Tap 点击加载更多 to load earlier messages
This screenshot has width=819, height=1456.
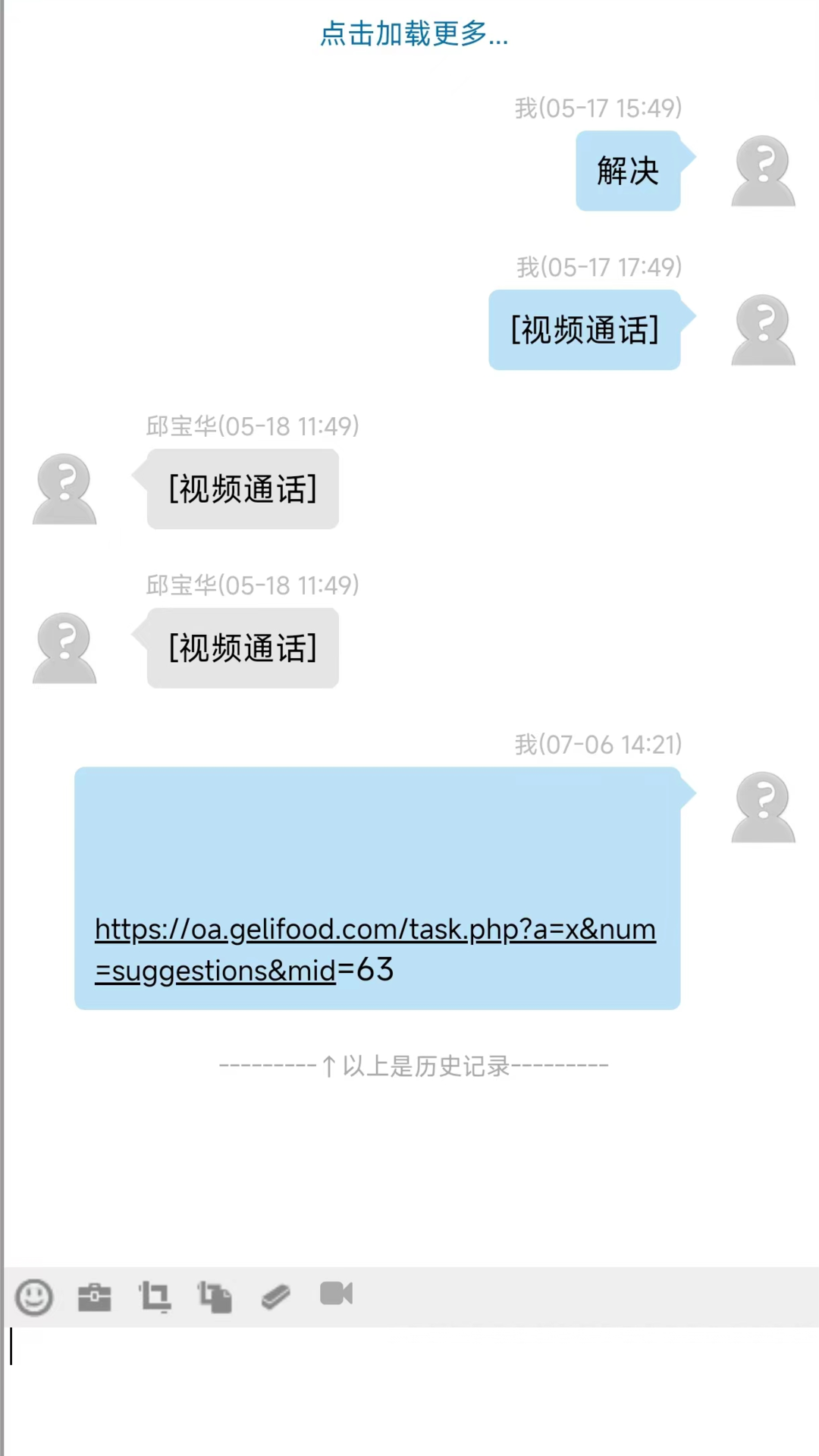click(x=413, y=34)
